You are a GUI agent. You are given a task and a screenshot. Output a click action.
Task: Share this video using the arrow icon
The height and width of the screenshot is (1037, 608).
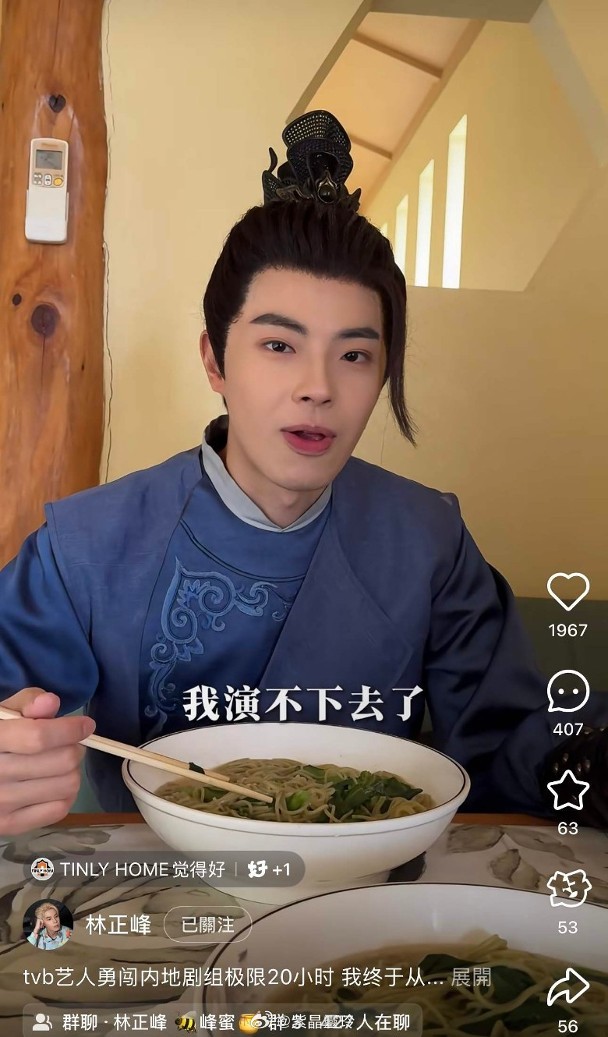tap(568, 988)
